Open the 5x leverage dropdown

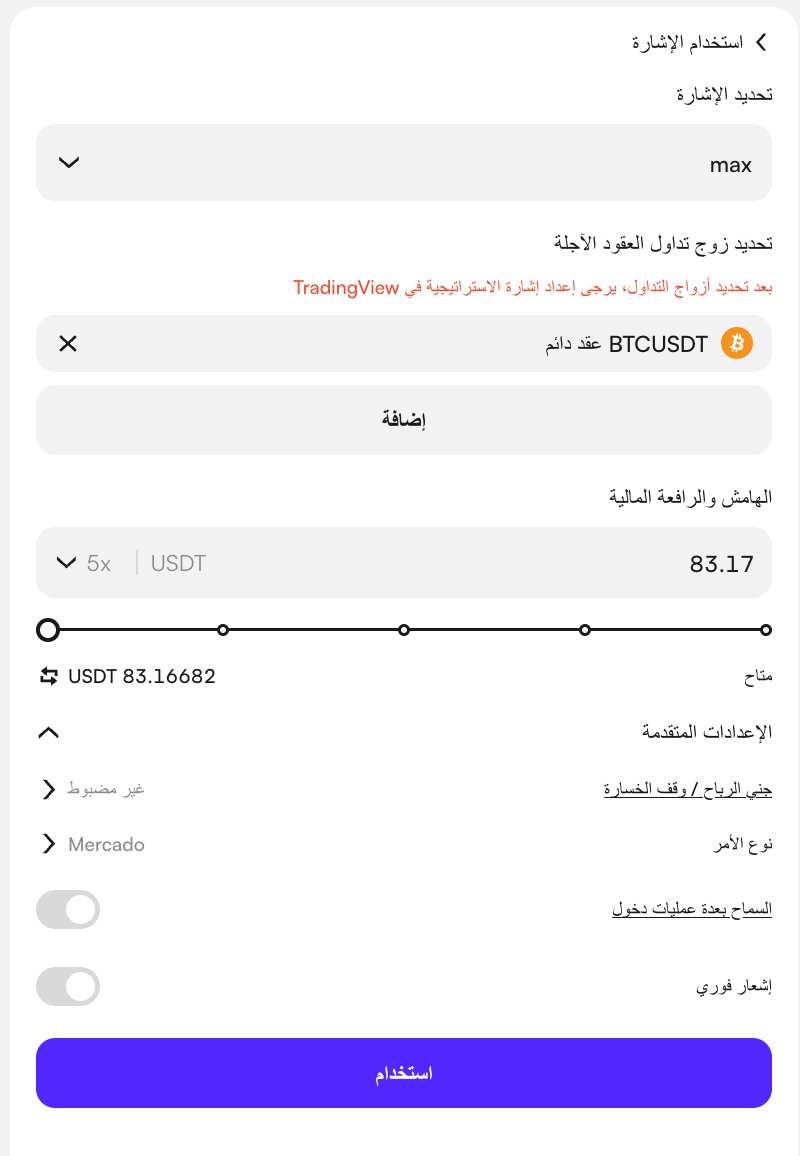point(83,563)
